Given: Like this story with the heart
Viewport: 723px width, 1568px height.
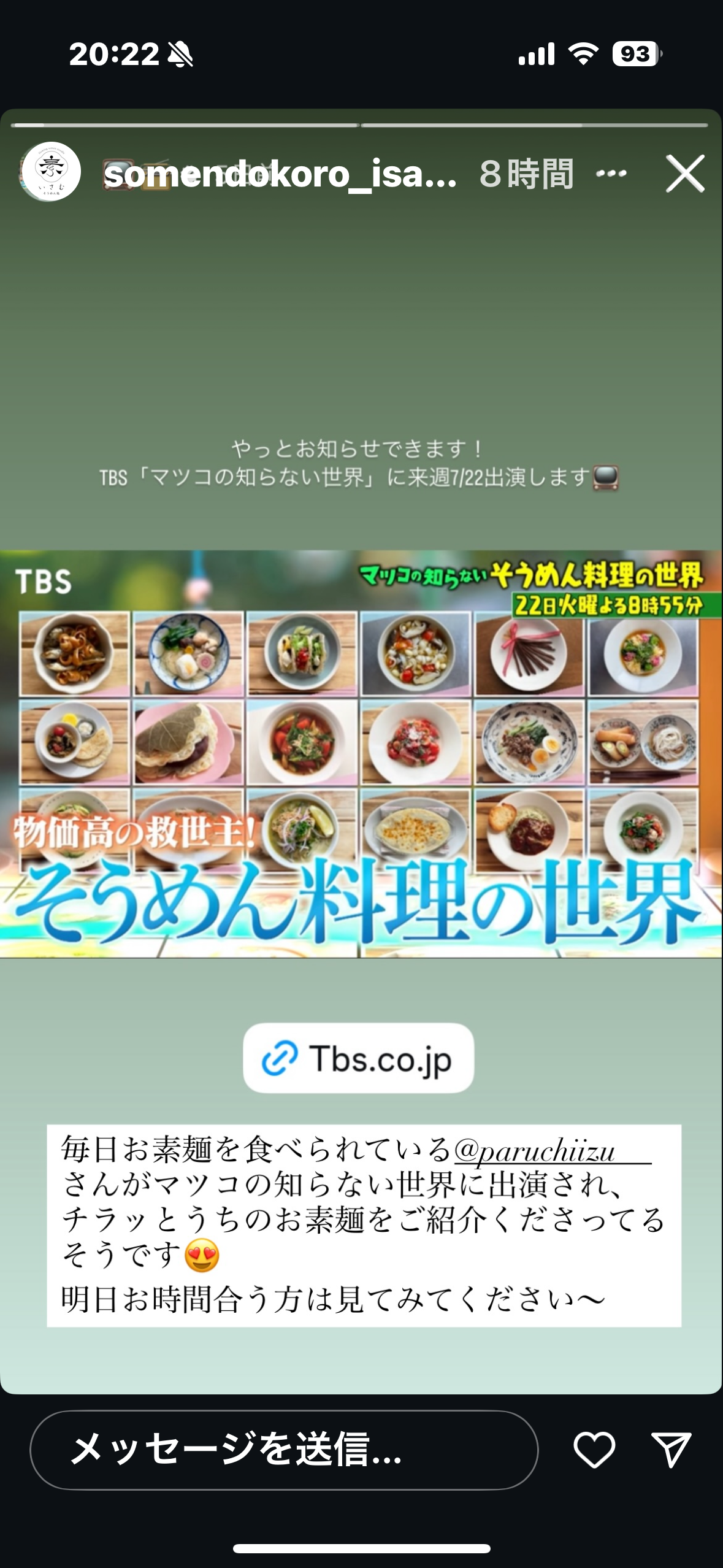Looking at the screenshot, I should click(x=594, y=1450).
